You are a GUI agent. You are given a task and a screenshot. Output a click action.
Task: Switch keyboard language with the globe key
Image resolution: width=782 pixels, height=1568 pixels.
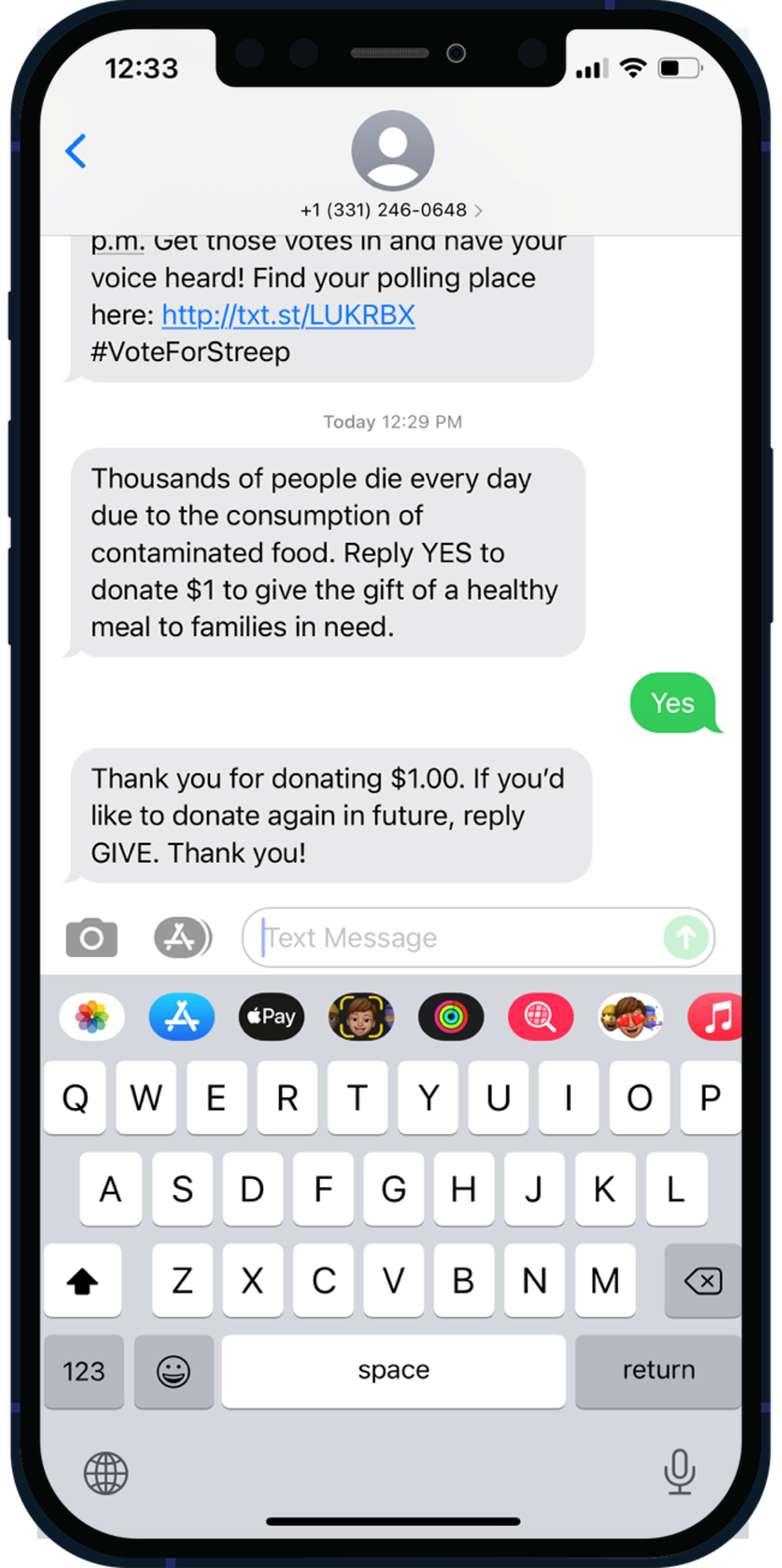(107, 1472)
